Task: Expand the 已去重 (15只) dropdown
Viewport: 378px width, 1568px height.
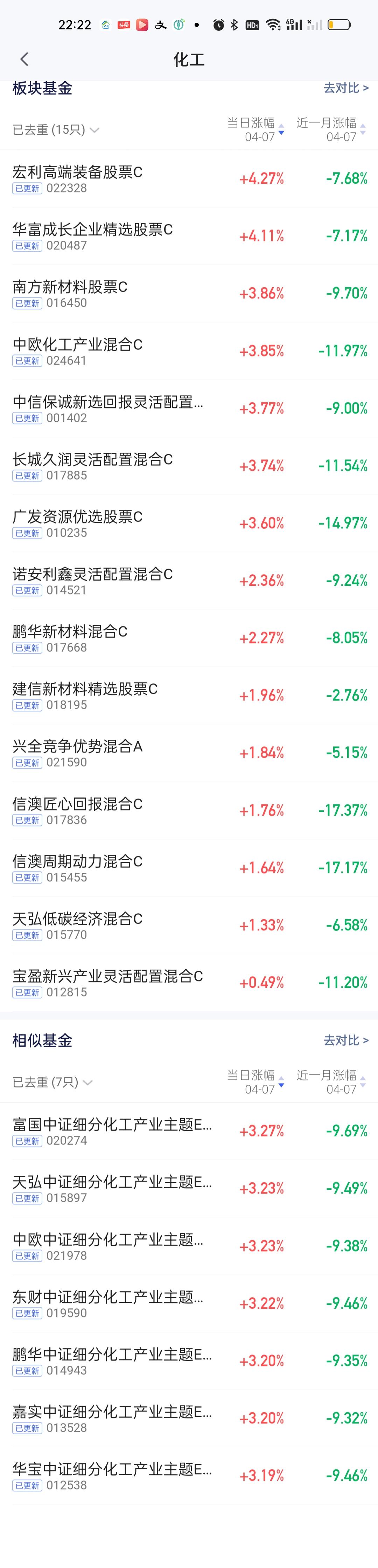Action: pos(56,130)
